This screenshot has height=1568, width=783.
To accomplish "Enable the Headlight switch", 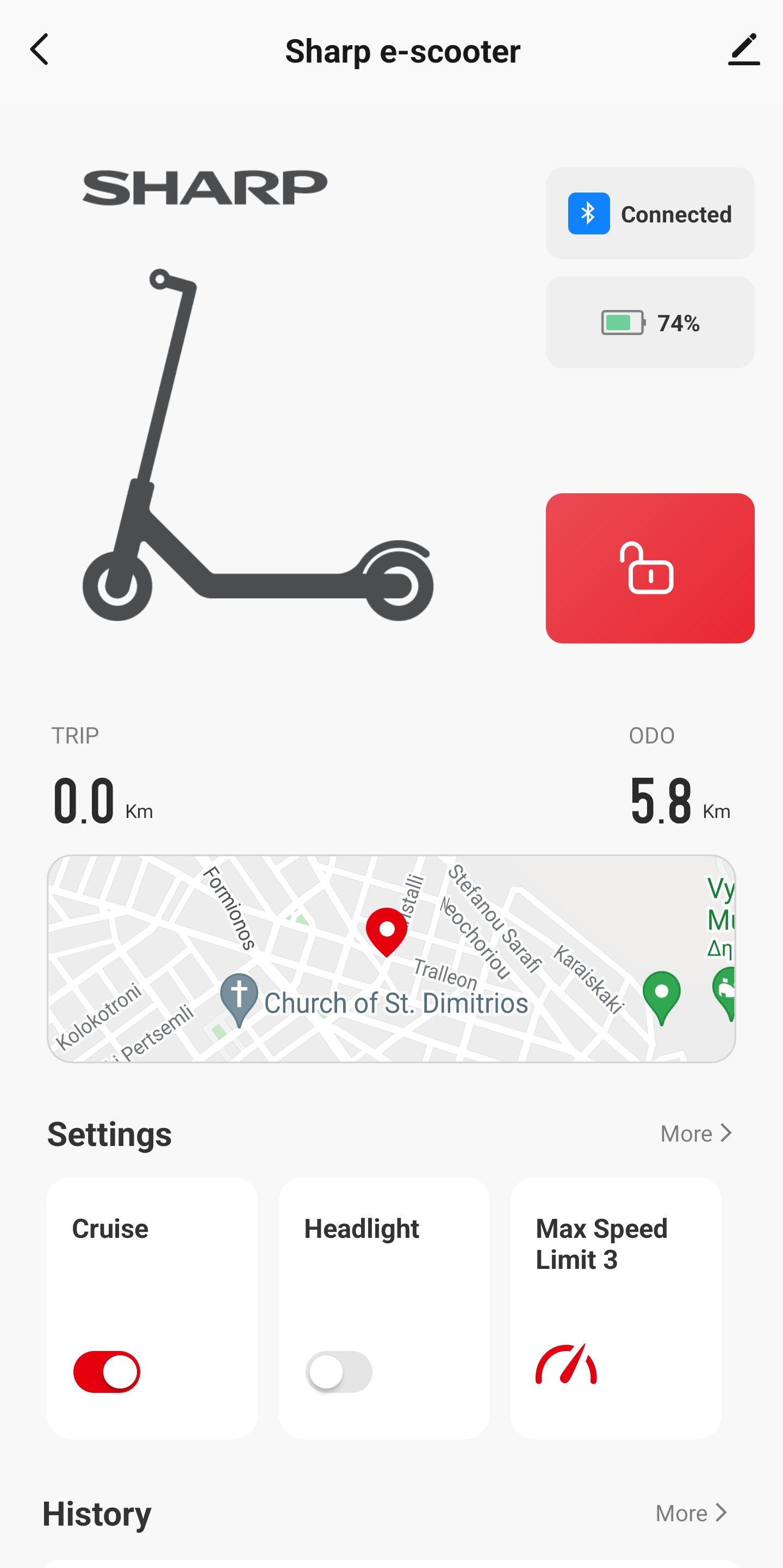I will click(339, 1372).
